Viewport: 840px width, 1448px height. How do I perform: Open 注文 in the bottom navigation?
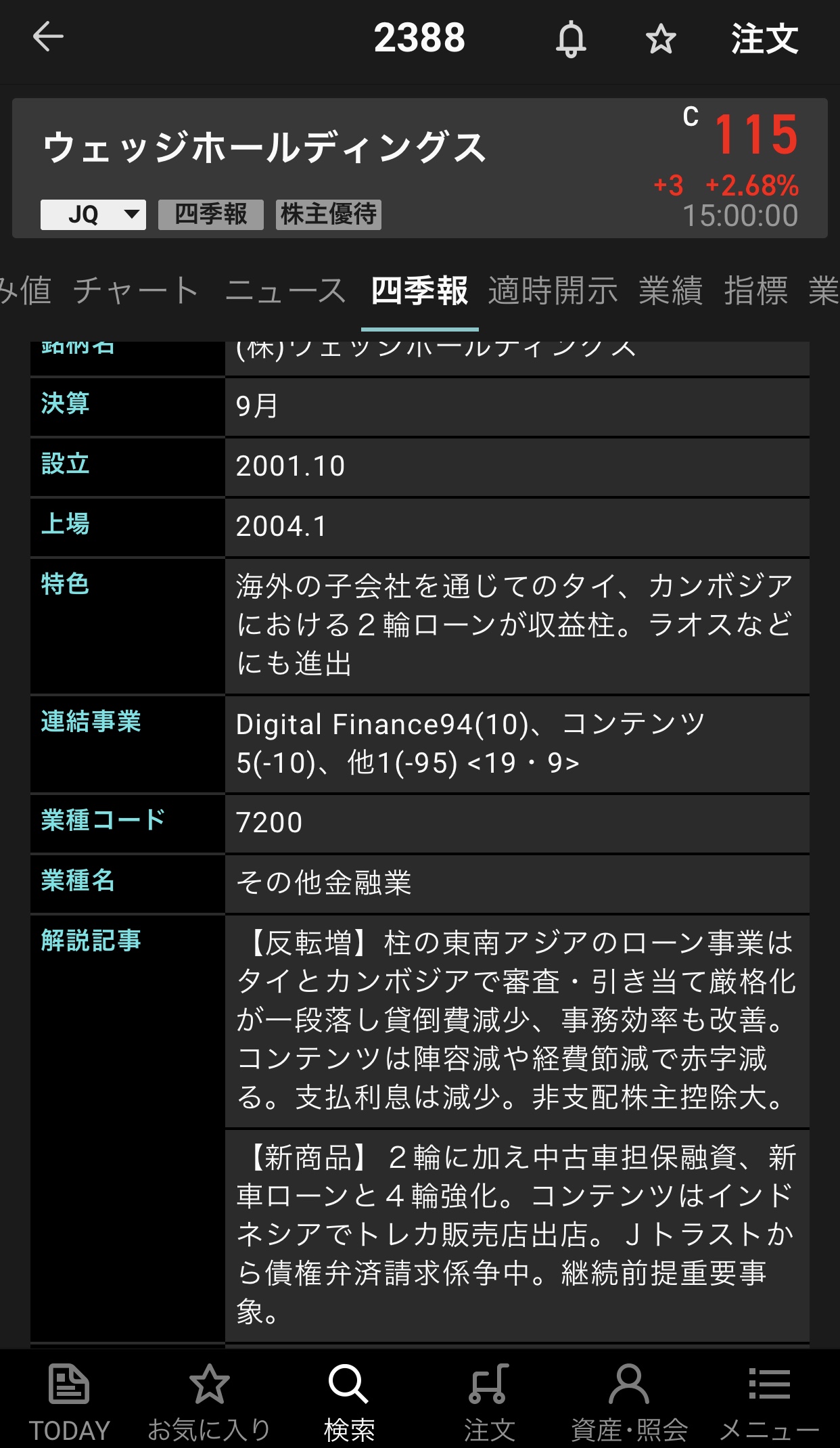[x=489, y=1402]
